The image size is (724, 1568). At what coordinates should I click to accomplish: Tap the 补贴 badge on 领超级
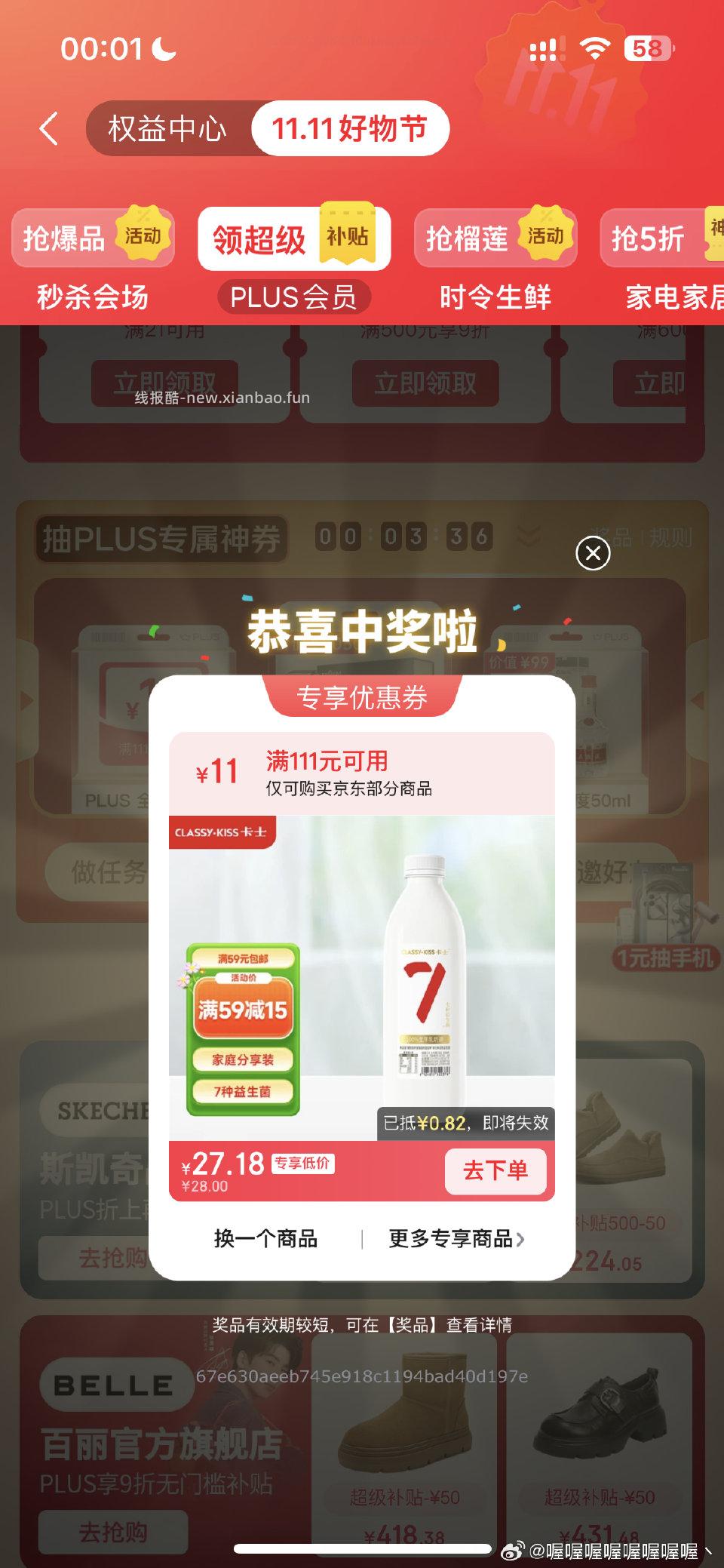click(x=348, y=235)
